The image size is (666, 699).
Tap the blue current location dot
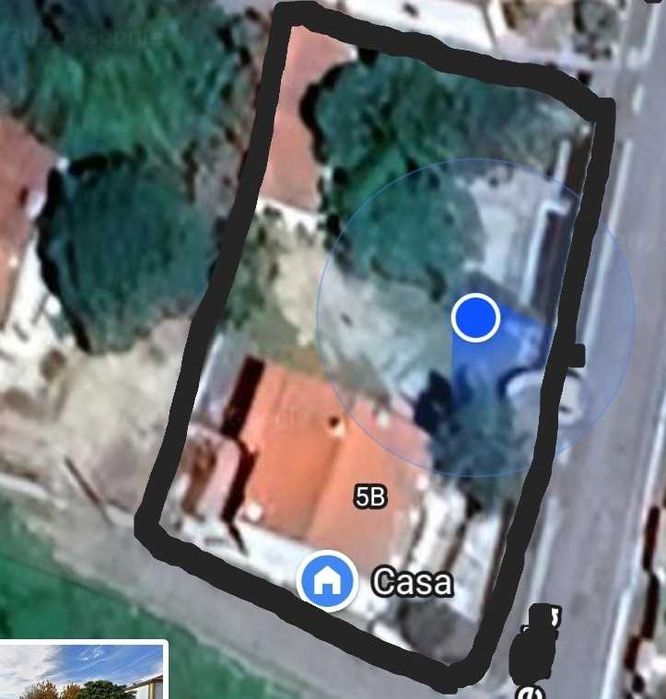coord(475,317)
